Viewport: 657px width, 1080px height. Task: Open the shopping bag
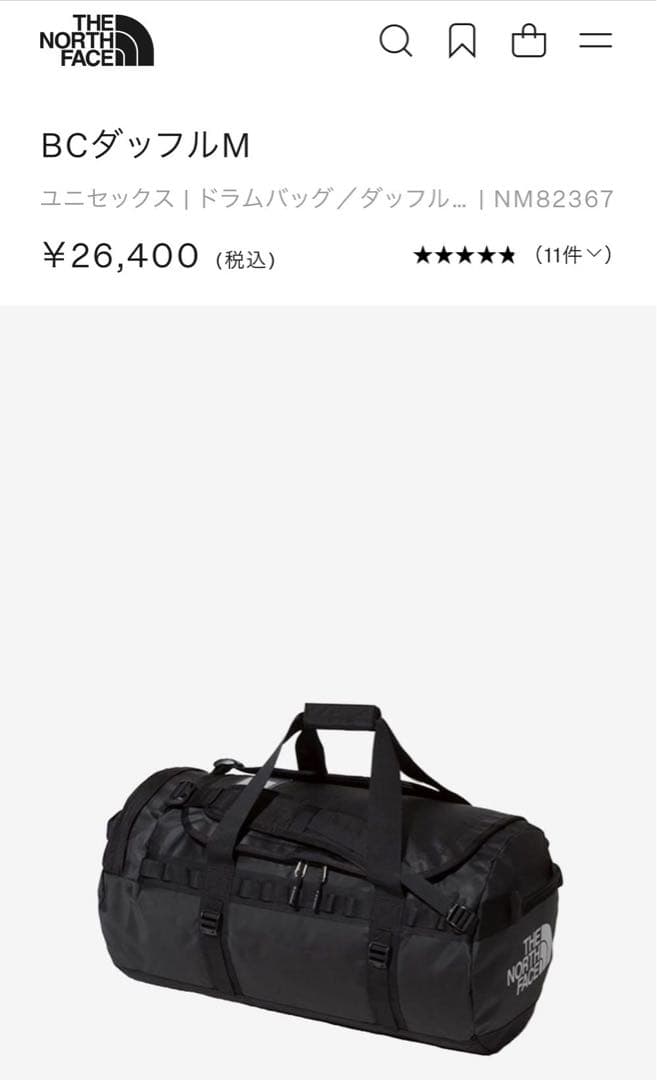click(528, 41)
